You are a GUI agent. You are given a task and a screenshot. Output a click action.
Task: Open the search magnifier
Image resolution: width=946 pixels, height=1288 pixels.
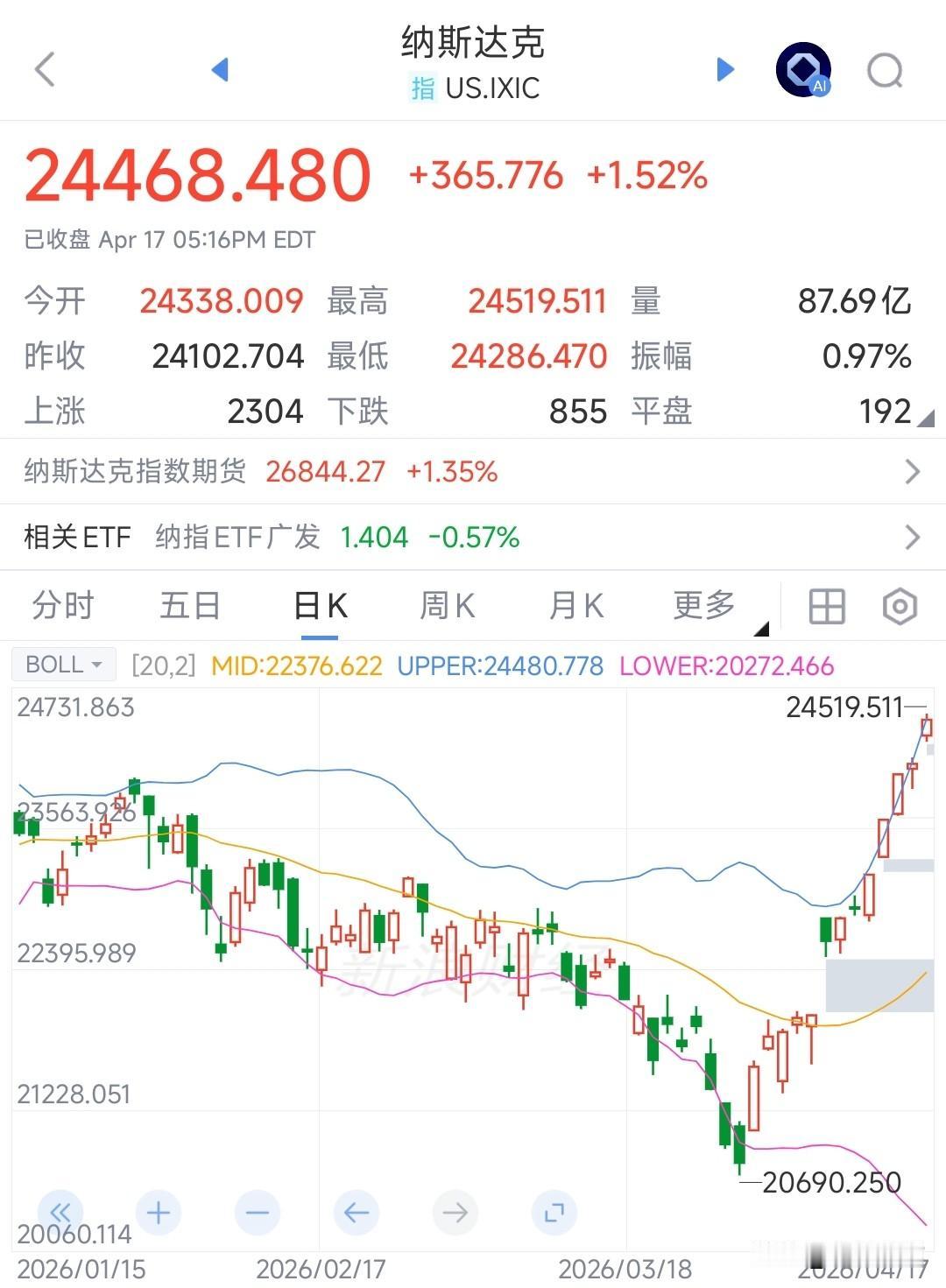coord(885,70)
